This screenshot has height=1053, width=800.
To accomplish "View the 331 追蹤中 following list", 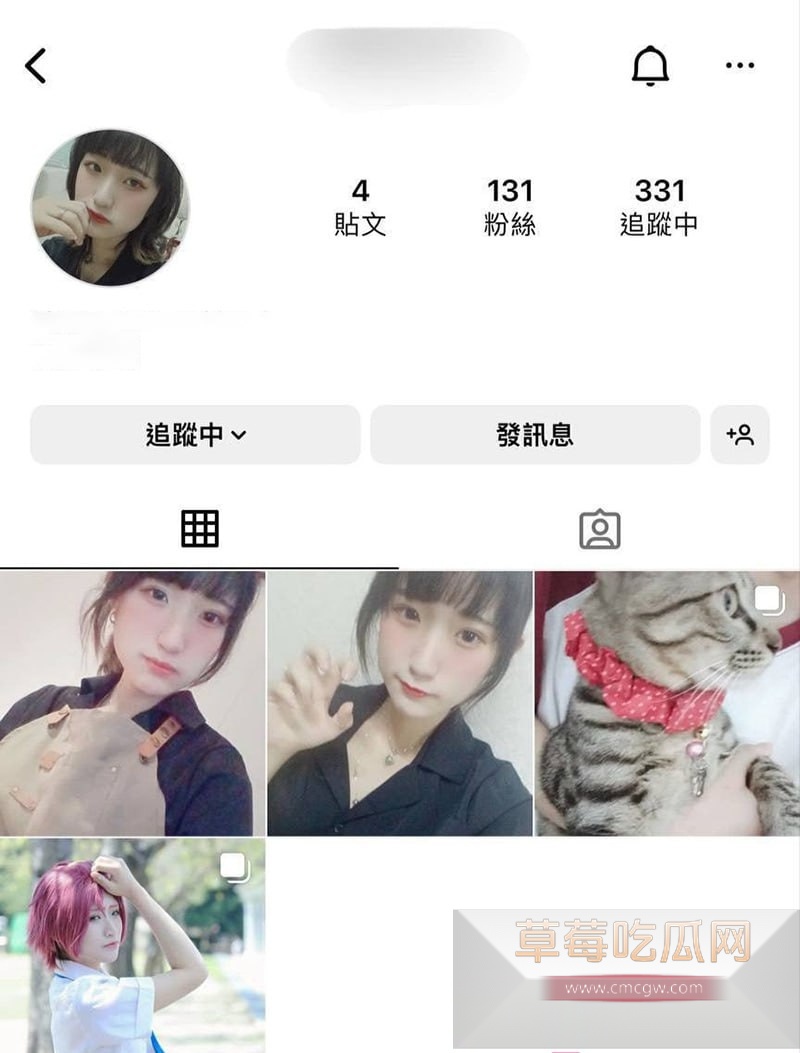I will 659,207.
